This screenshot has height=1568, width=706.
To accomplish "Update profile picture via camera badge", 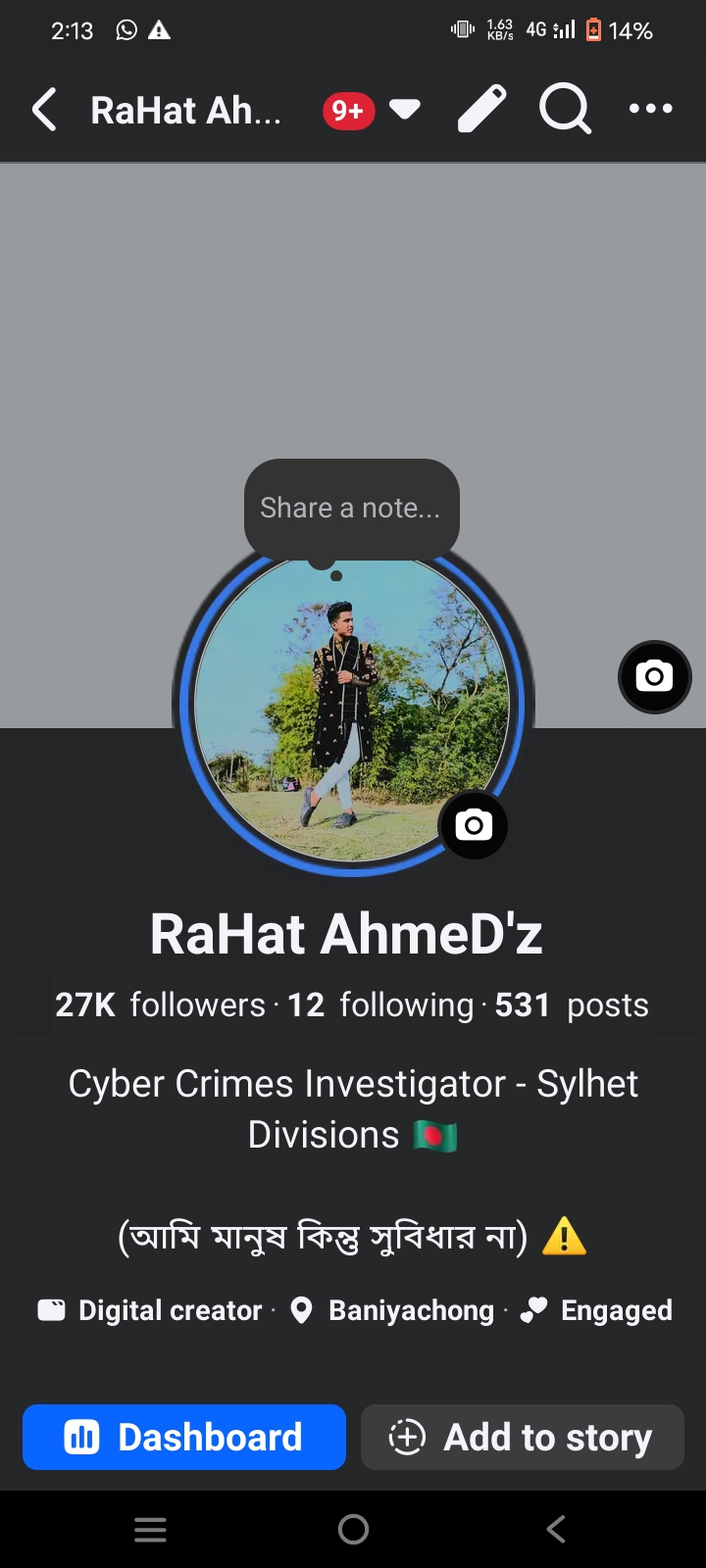I will click(x=473, y=825).
